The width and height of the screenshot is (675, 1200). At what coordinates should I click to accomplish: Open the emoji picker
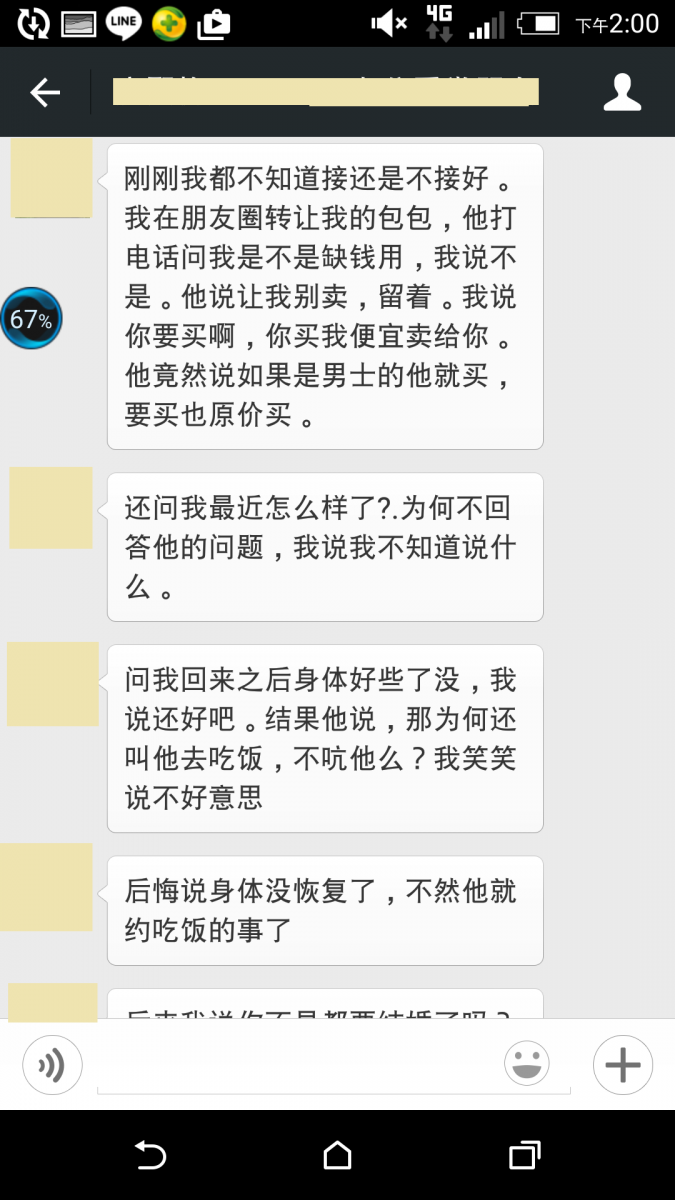527,1064
